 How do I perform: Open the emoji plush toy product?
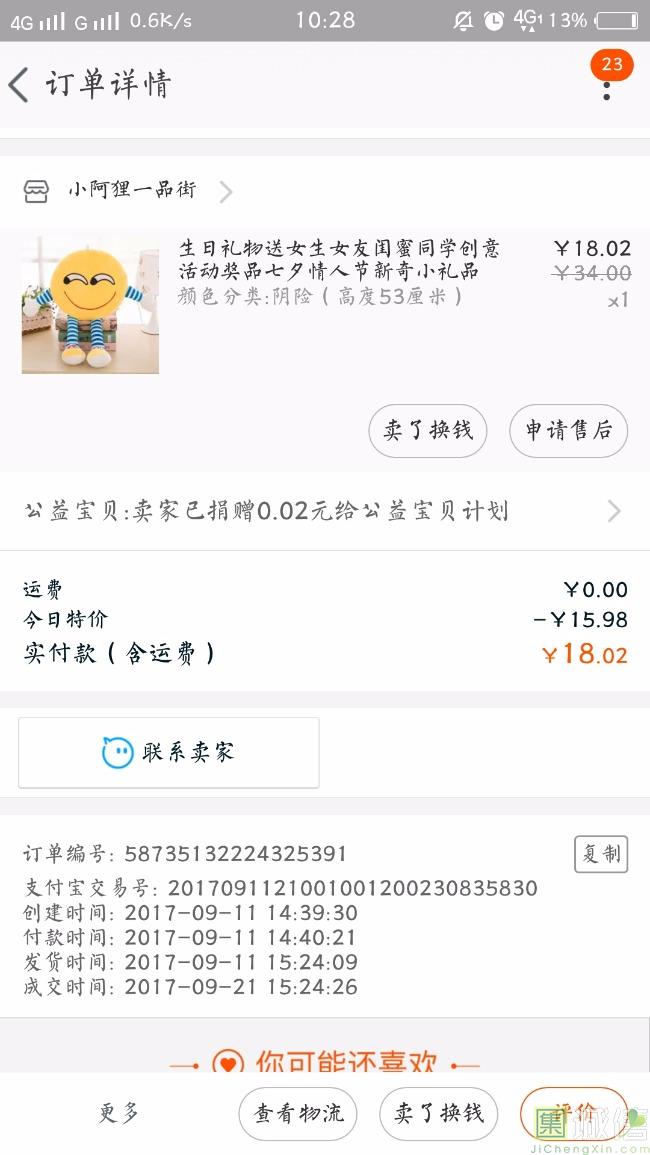(90, 305)
